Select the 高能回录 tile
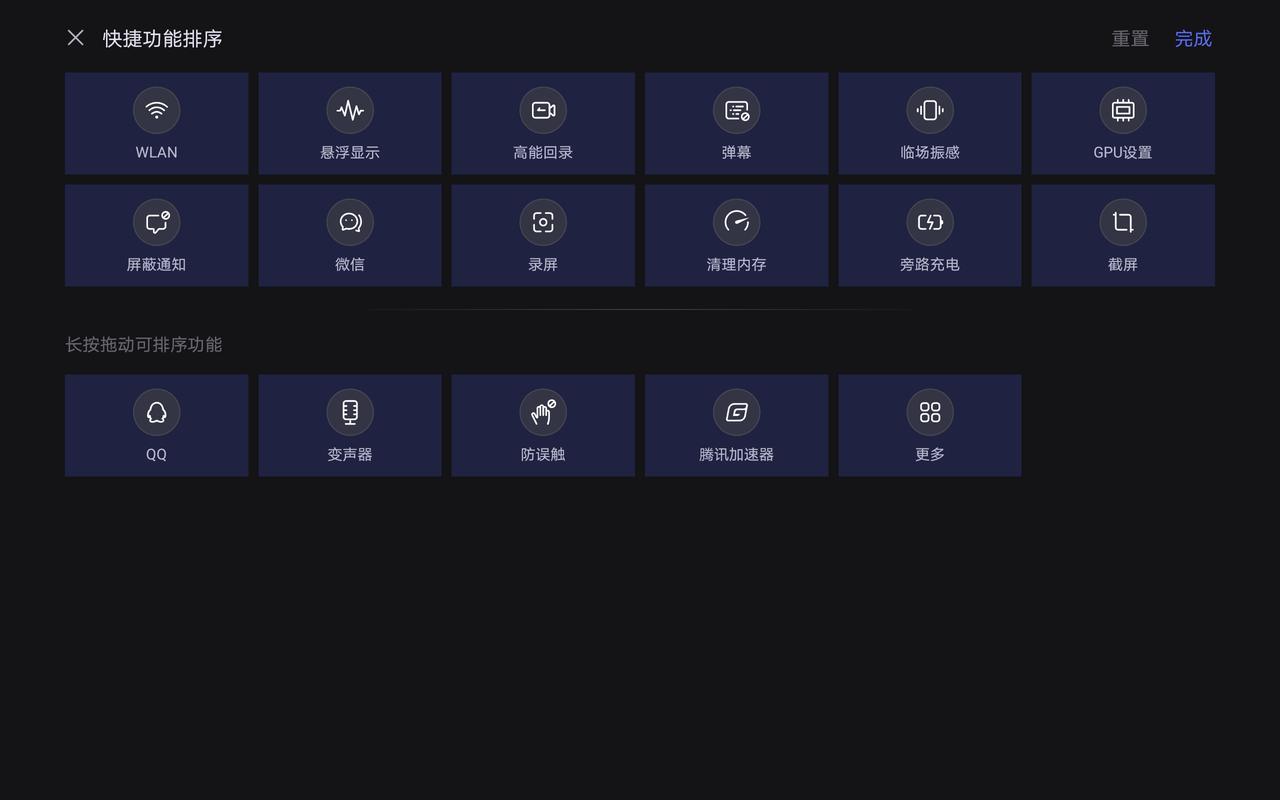Viewport: 1280px width, 800px height. [543, 124]
